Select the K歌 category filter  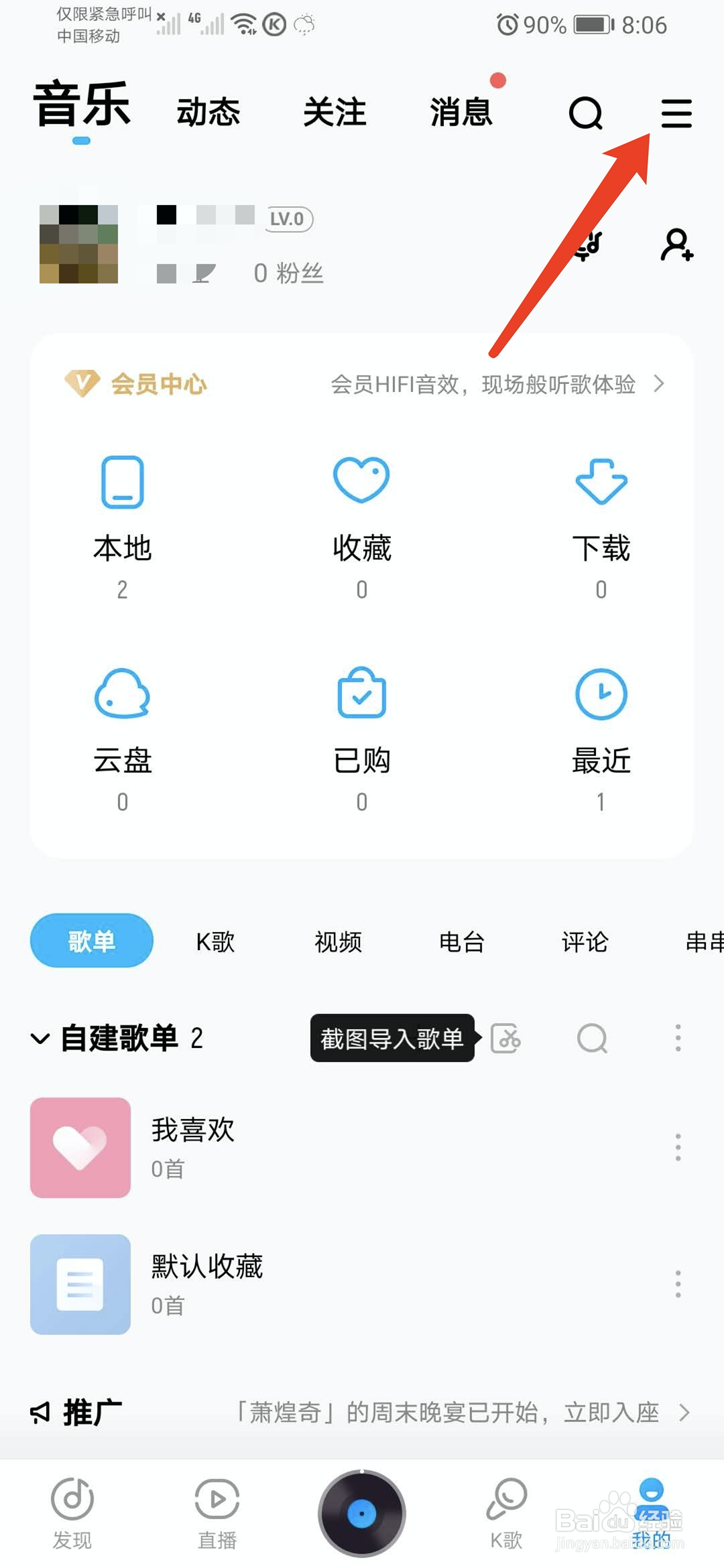point(213,941)
